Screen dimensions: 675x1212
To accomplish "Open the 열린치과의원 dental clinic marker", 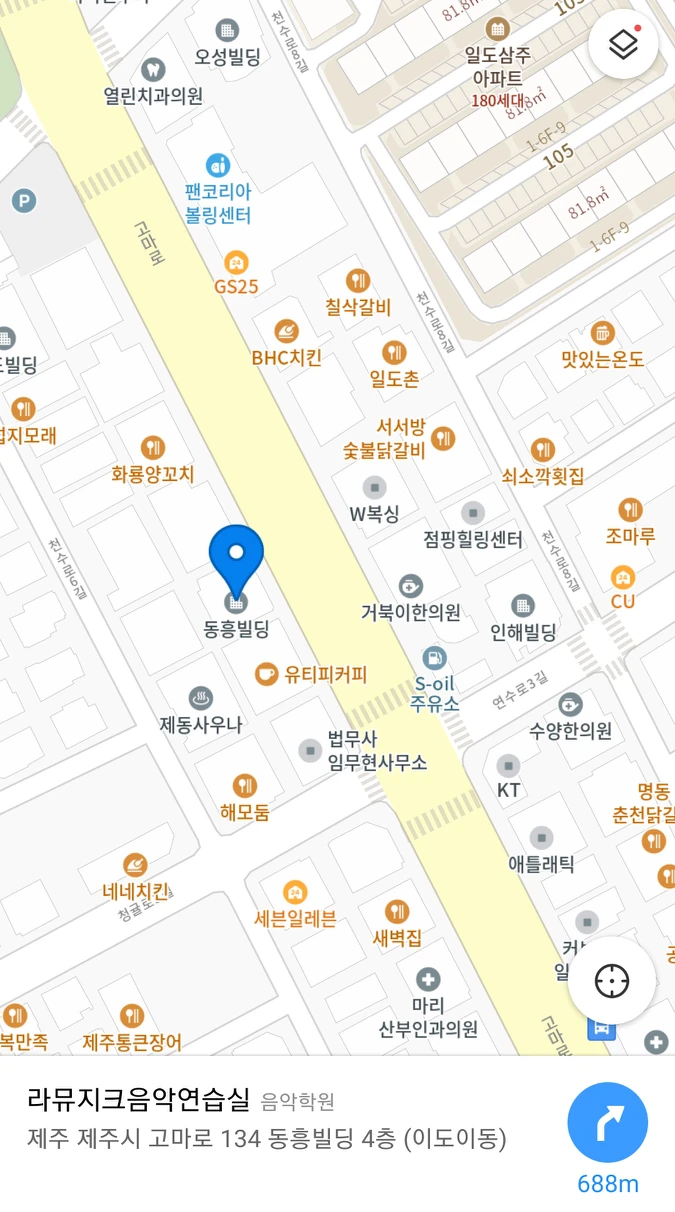I will coord(153,70).
